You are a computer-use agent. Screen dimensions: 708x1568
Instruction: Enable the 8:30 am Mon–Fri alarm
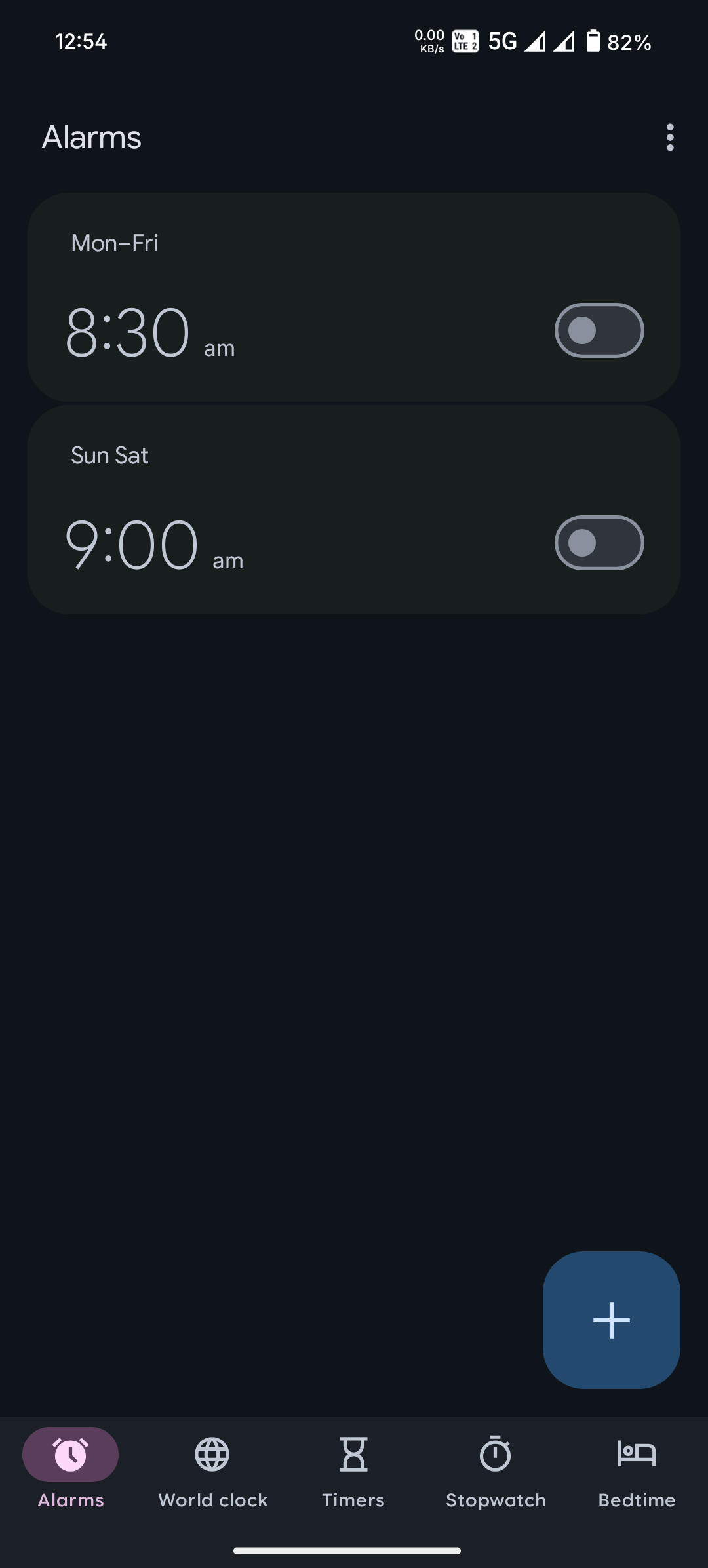click(x=599, y=330)
